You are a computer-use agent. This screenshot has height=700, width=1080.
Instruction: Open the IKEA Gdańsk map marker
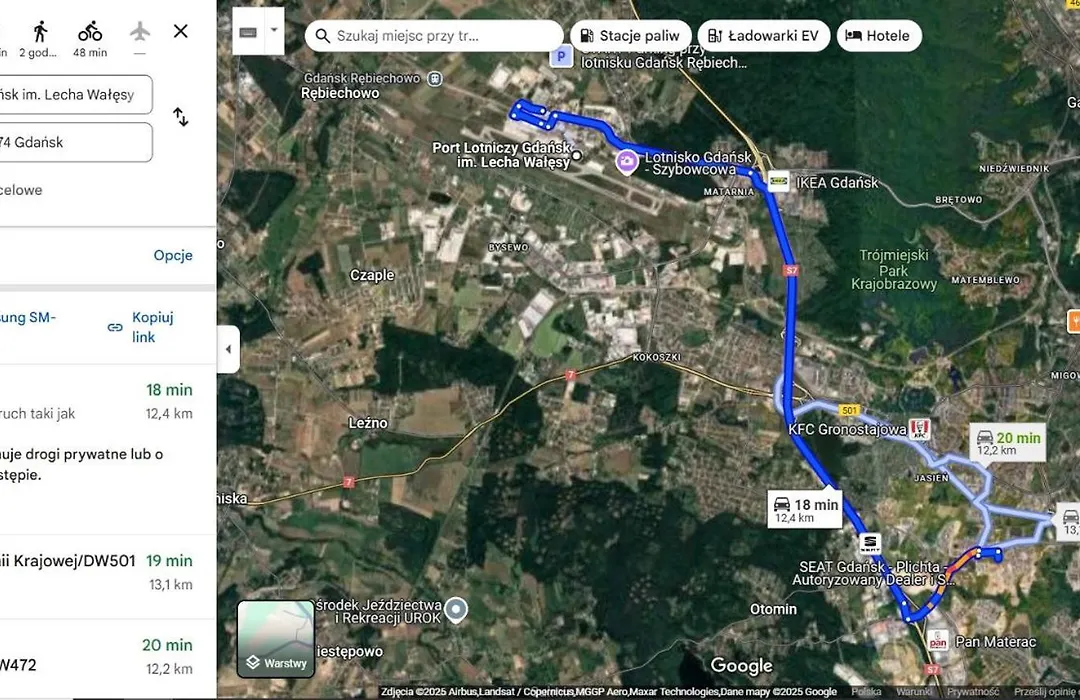coord(779,181)
